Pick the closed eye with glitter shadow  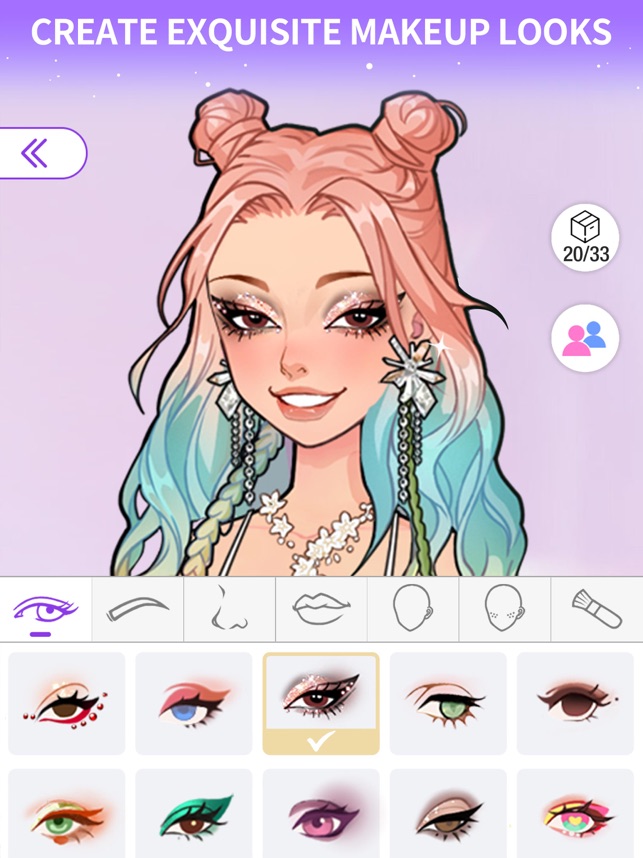pos(448,815)
